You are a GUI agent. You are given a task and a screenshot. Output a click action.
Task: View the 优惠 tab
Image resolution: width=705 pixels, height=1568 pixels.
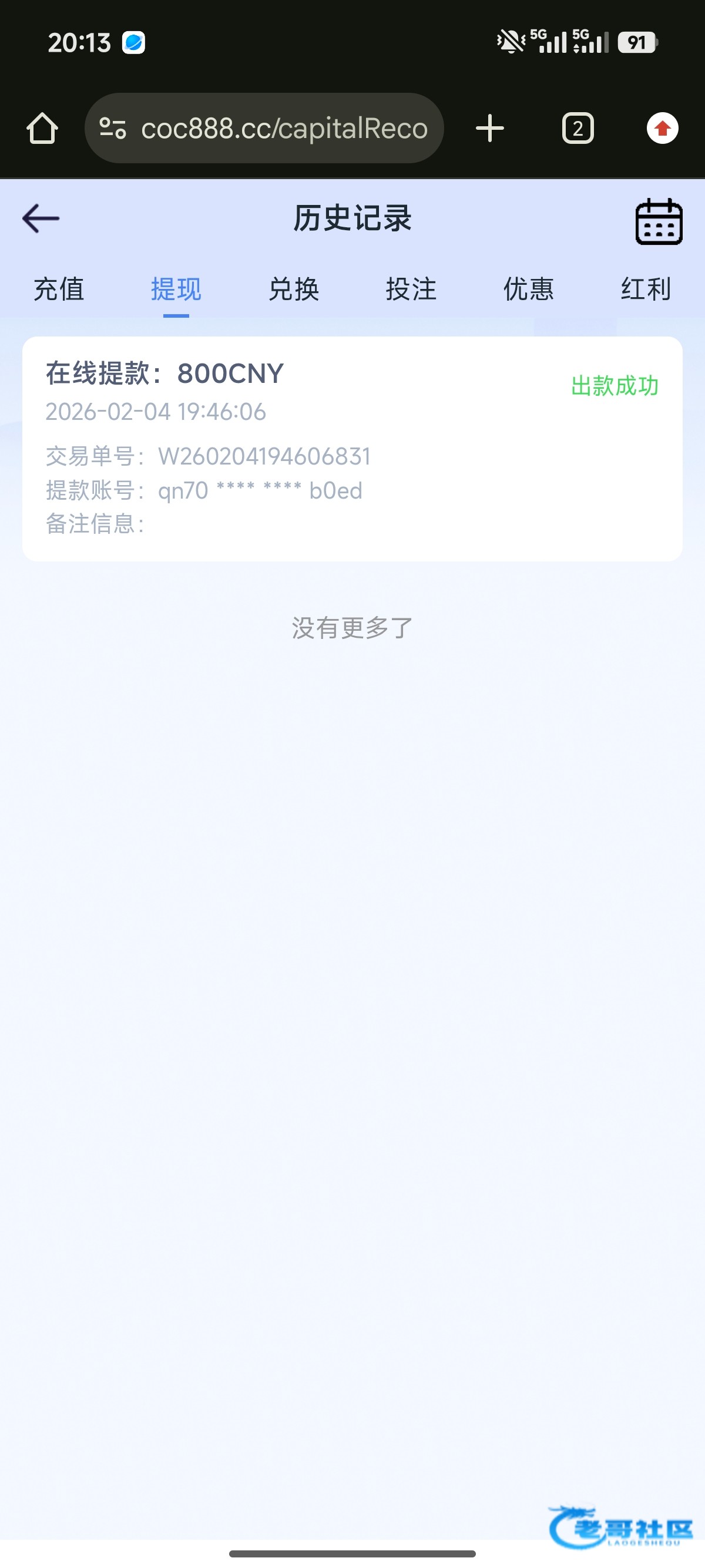tap(528, 289)
